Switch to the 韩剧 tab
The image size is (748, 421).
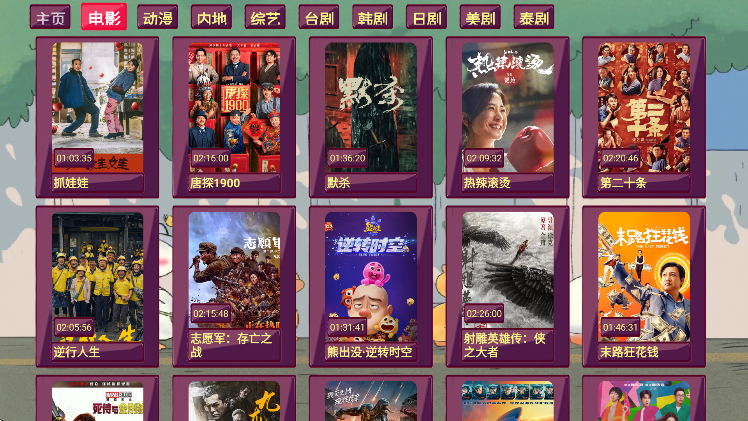click(373, 18)
